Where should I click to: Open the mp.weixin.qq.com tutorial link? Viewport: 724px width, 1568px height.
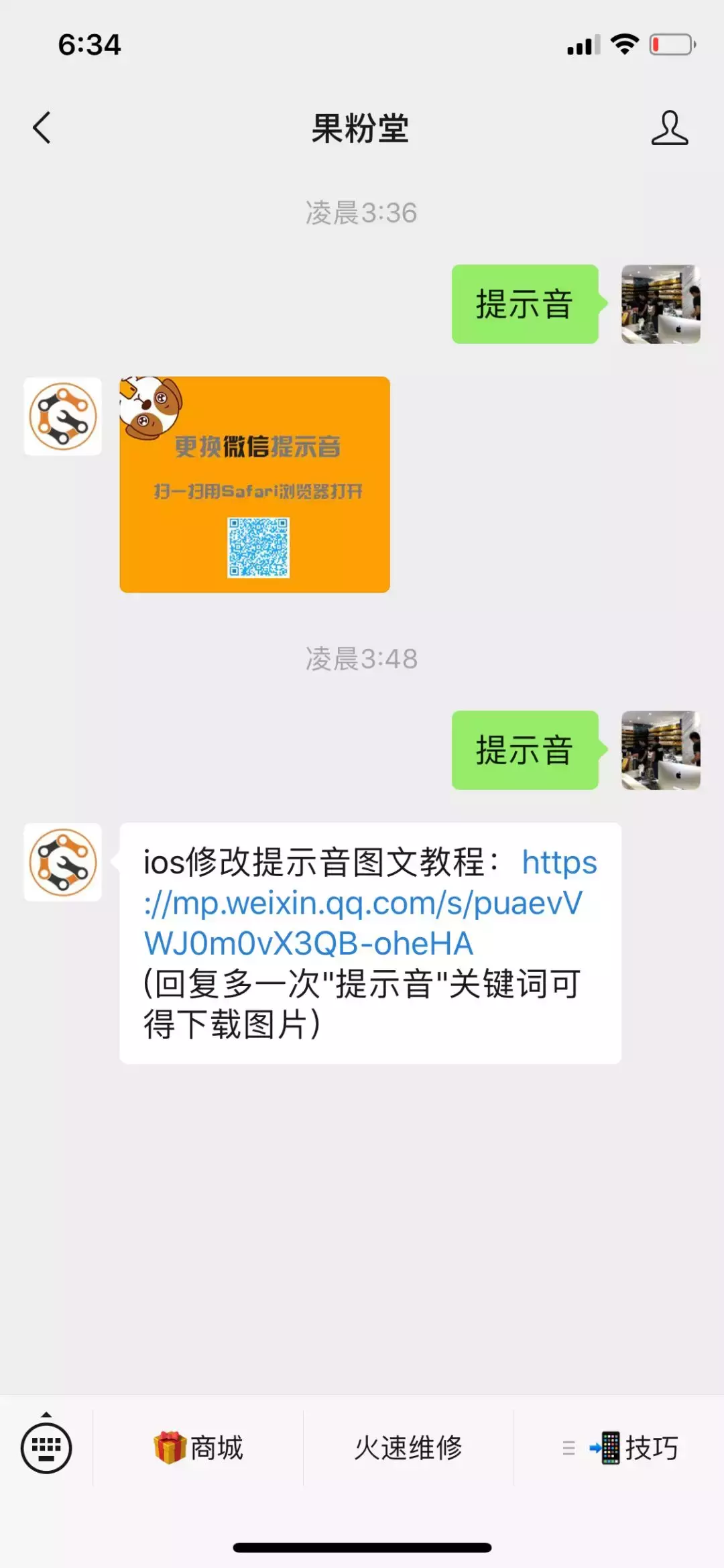tap(362, 904)
